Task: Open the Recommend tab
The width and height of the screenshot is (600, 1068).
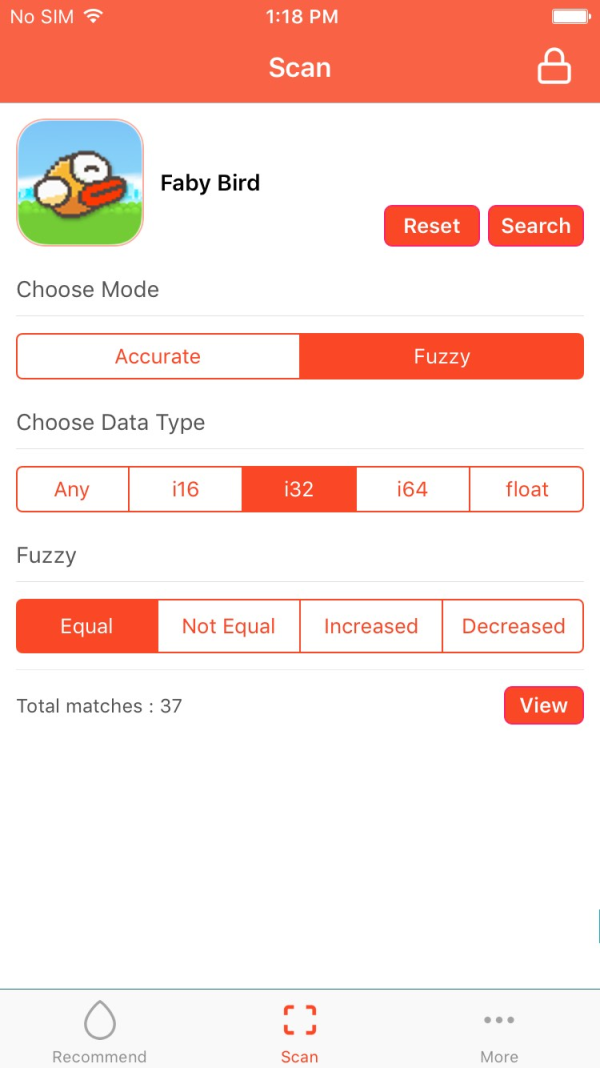Action: tap(99, 1033)
